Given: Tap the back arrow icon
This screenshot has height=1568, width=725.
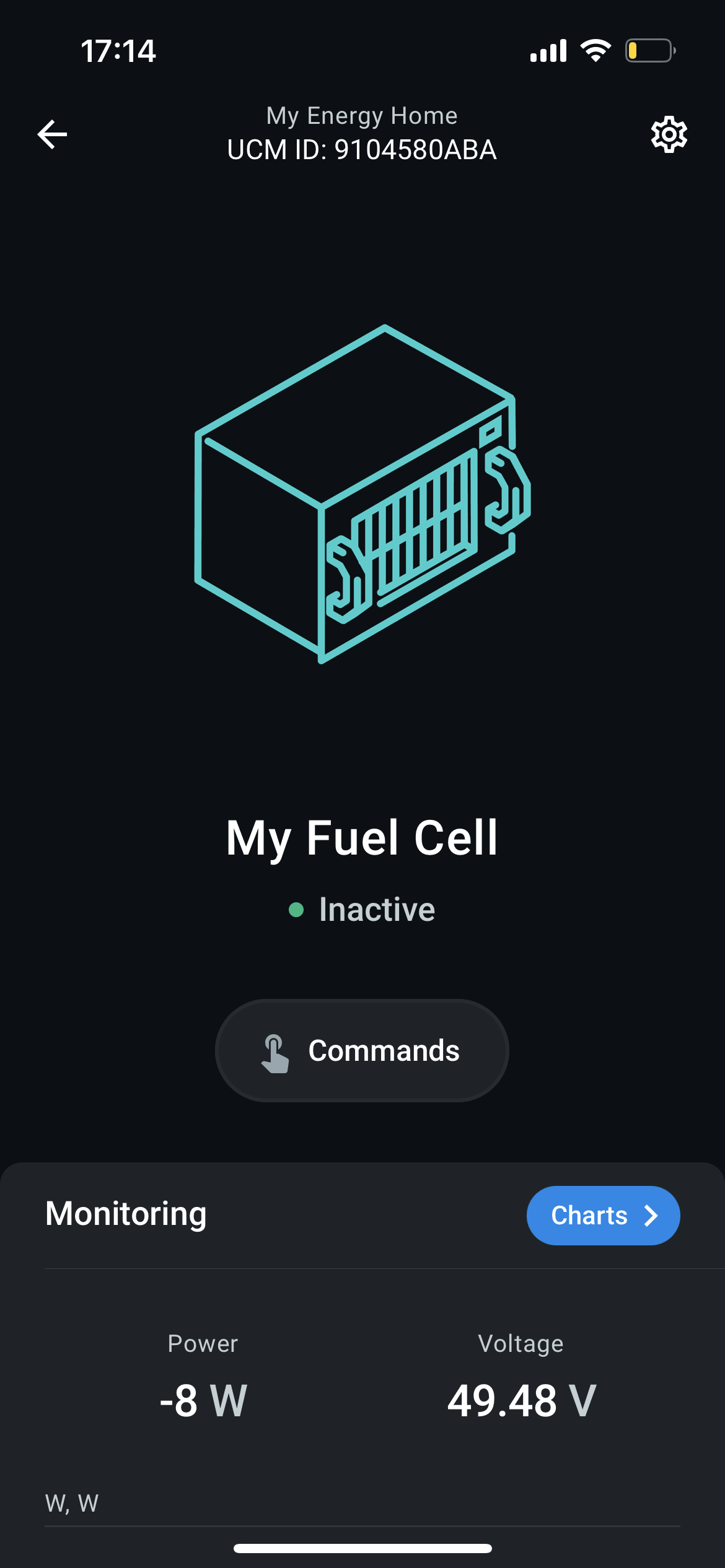Looking at the screenshot, I should [52, 134].
